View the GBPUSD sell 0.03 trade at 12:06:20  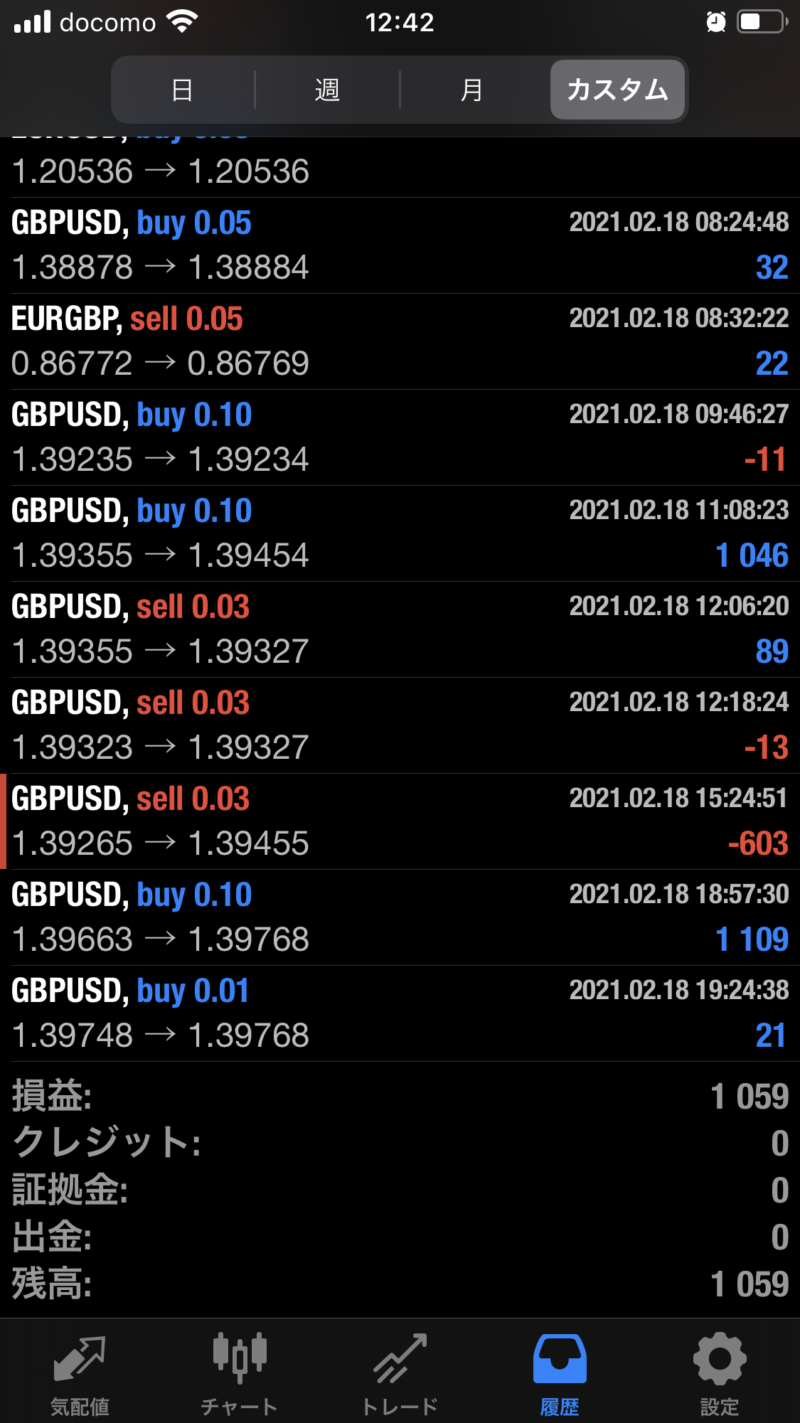(x=400, y=629)
